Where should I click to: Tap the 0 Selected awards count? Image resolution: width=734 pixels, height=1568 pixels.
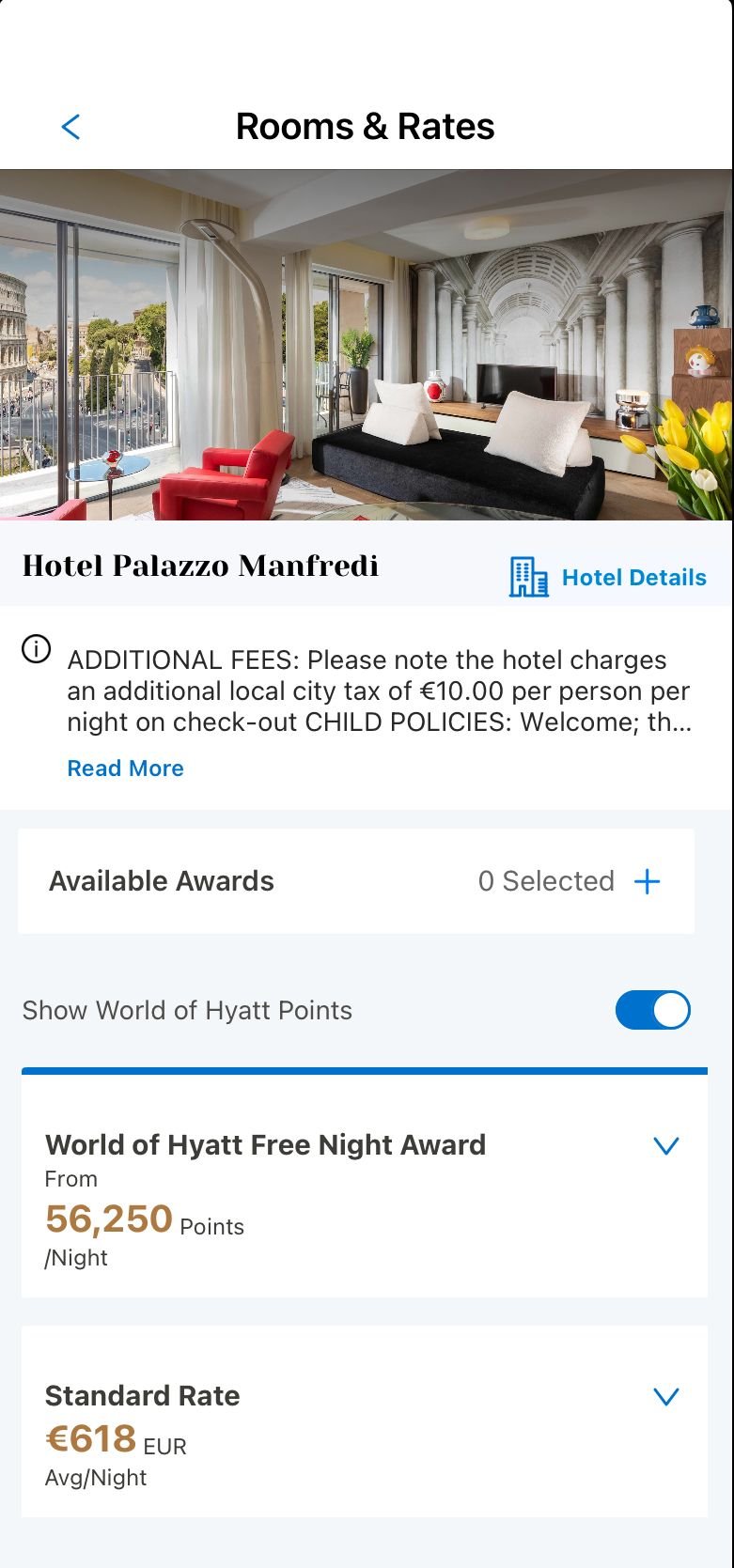(x=546, y=881)
